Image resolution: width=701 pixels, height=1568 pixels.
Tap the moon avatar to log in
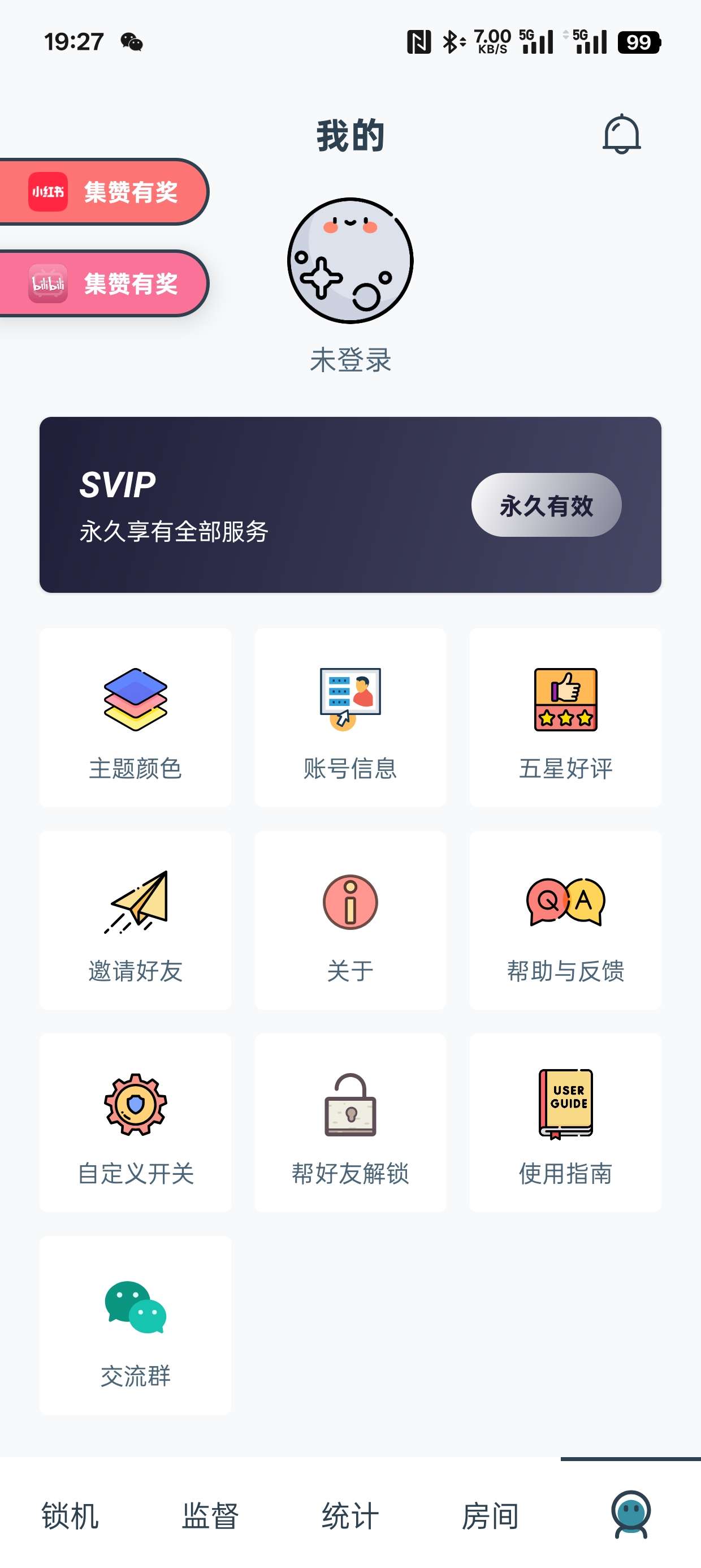click(350, 261)
